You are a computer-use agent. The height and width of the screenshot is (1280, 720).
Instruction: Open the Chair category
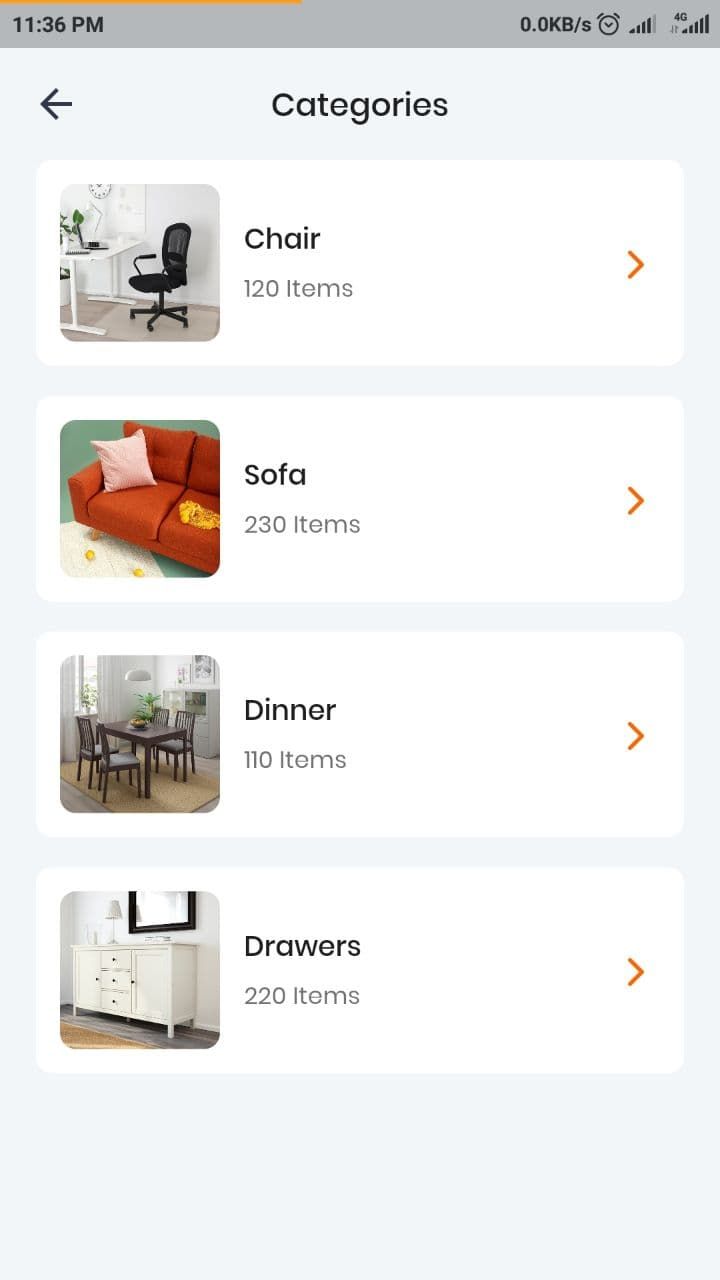(360, 263)
